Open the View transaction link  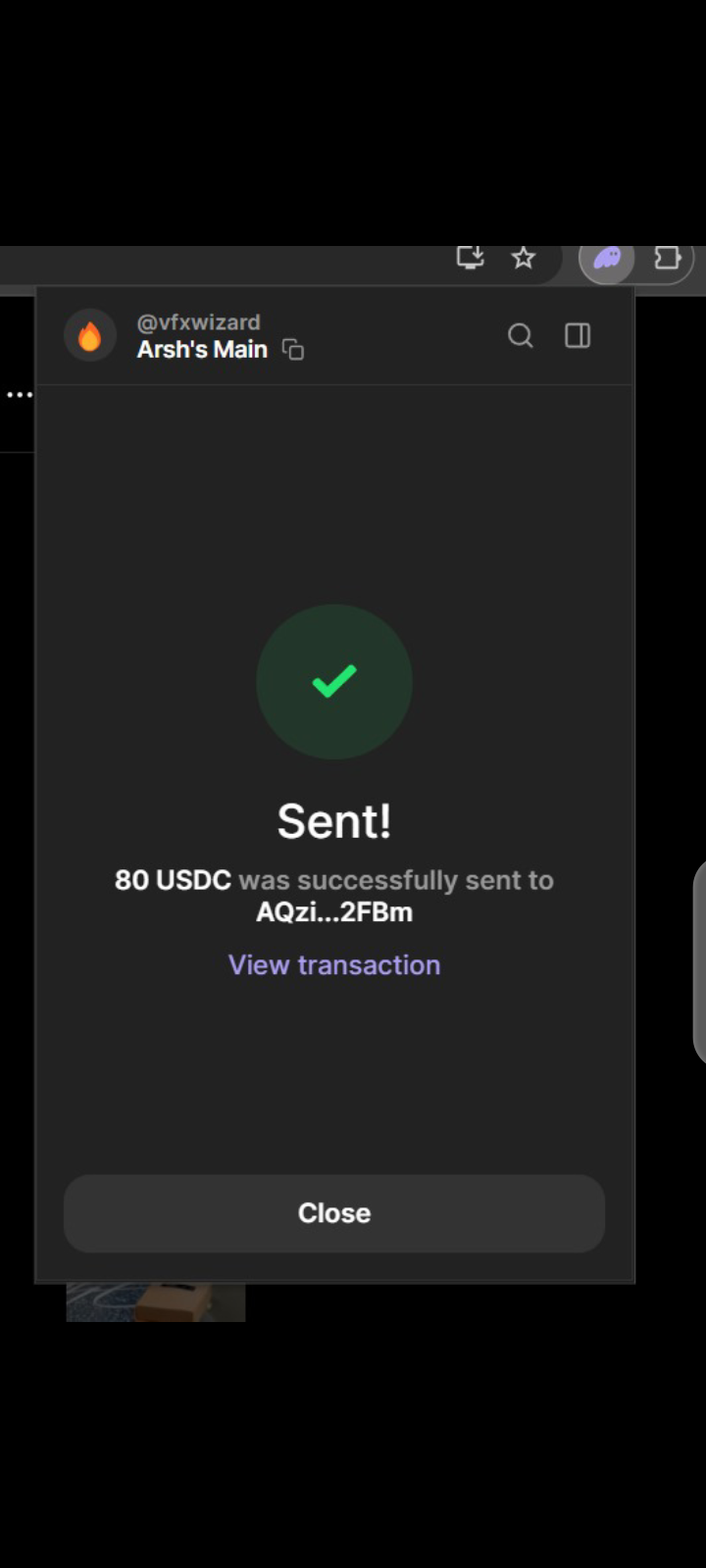[334, 965]
